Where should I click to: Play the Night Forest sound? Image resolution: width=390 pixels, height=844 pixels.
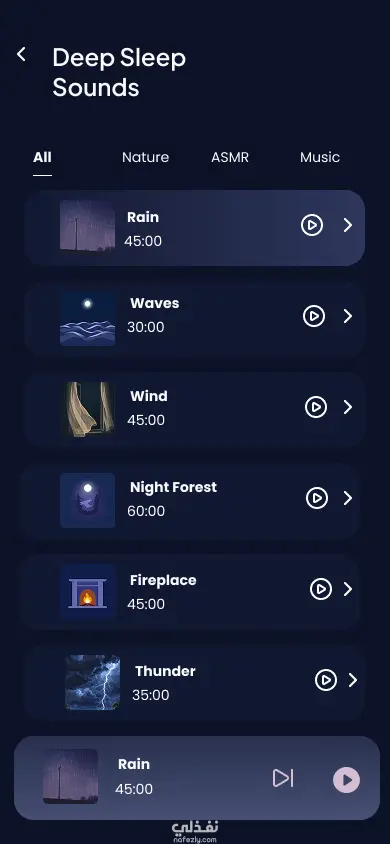(317, 498)
